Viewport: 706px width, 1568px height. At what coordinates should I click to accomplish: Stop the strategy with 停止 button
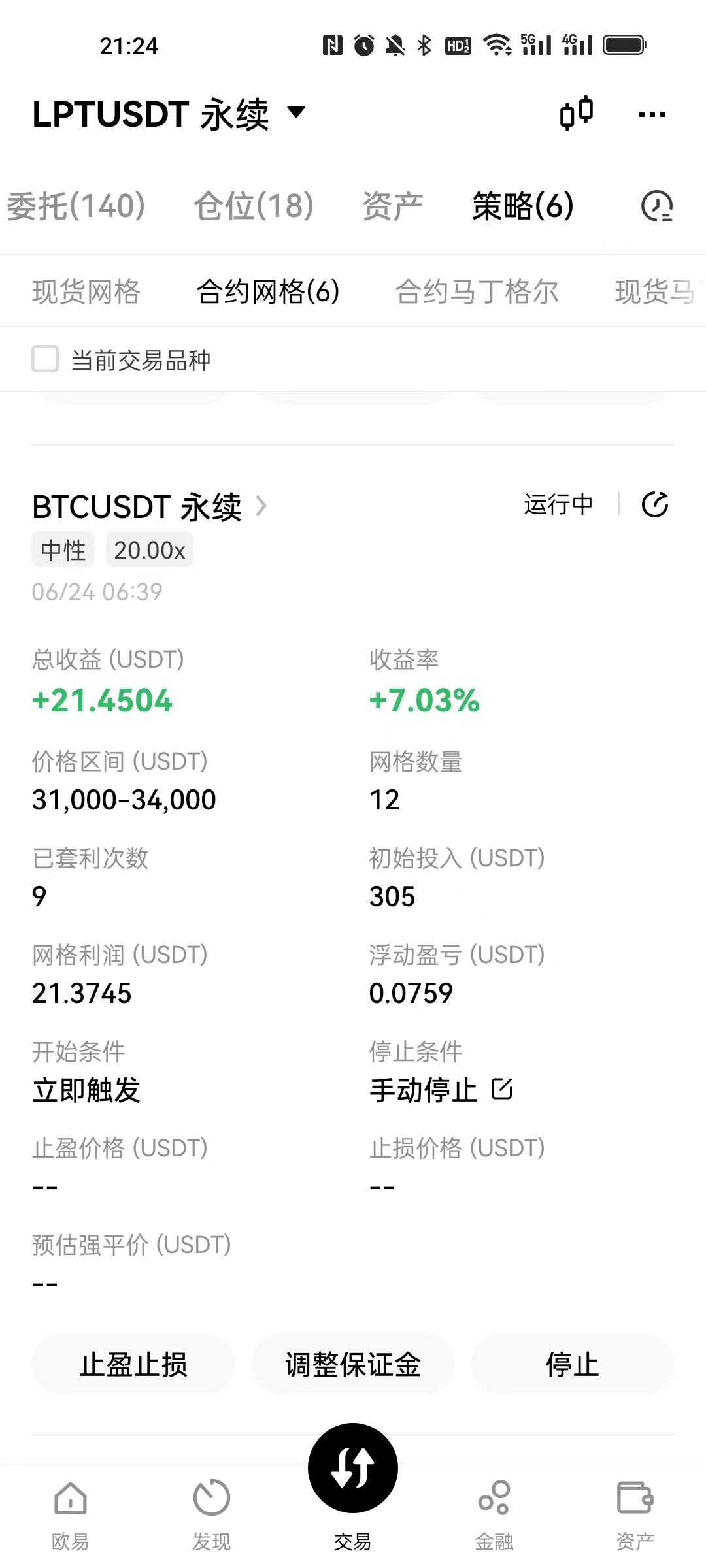point(572,1365)
